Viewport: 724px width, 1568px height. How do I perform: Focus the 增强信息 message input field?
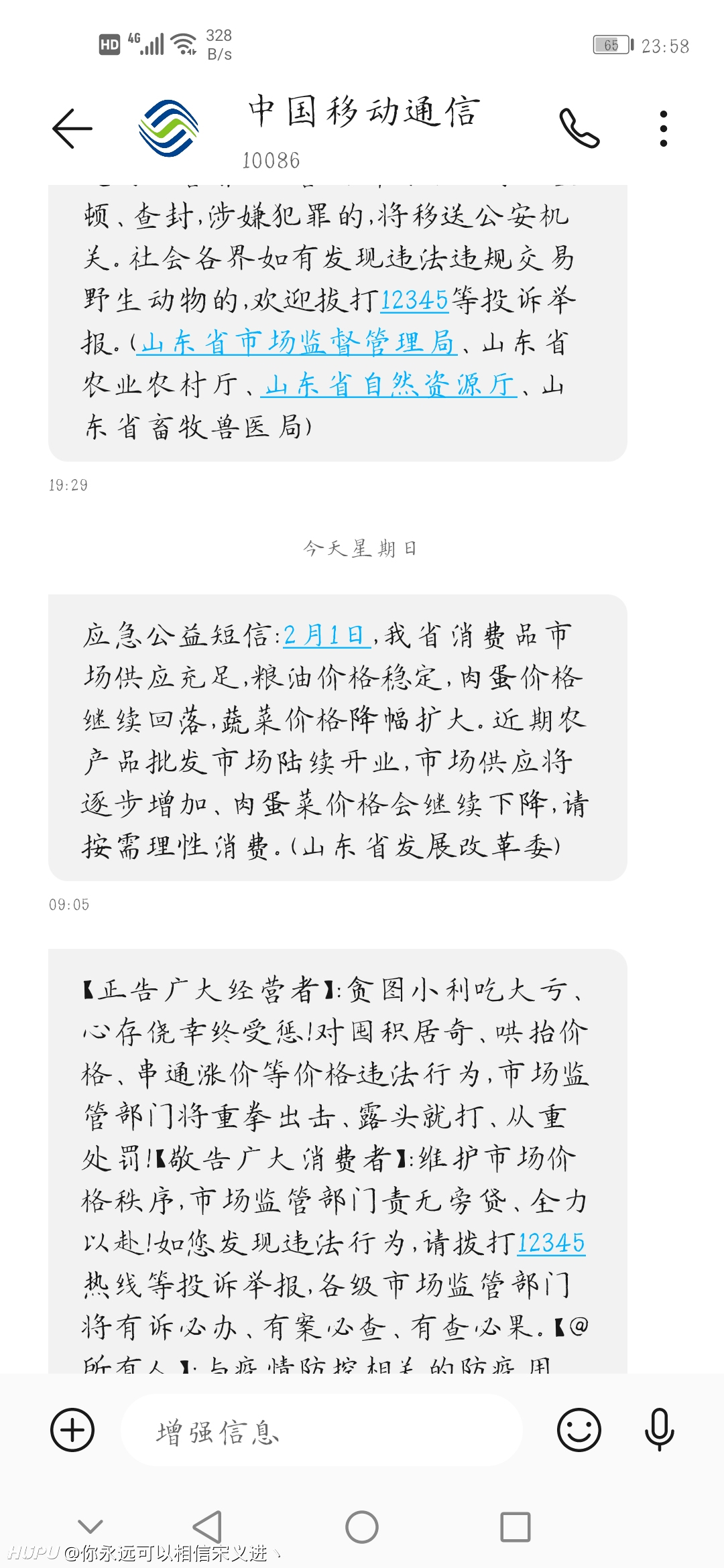[x=322, y=1430]
